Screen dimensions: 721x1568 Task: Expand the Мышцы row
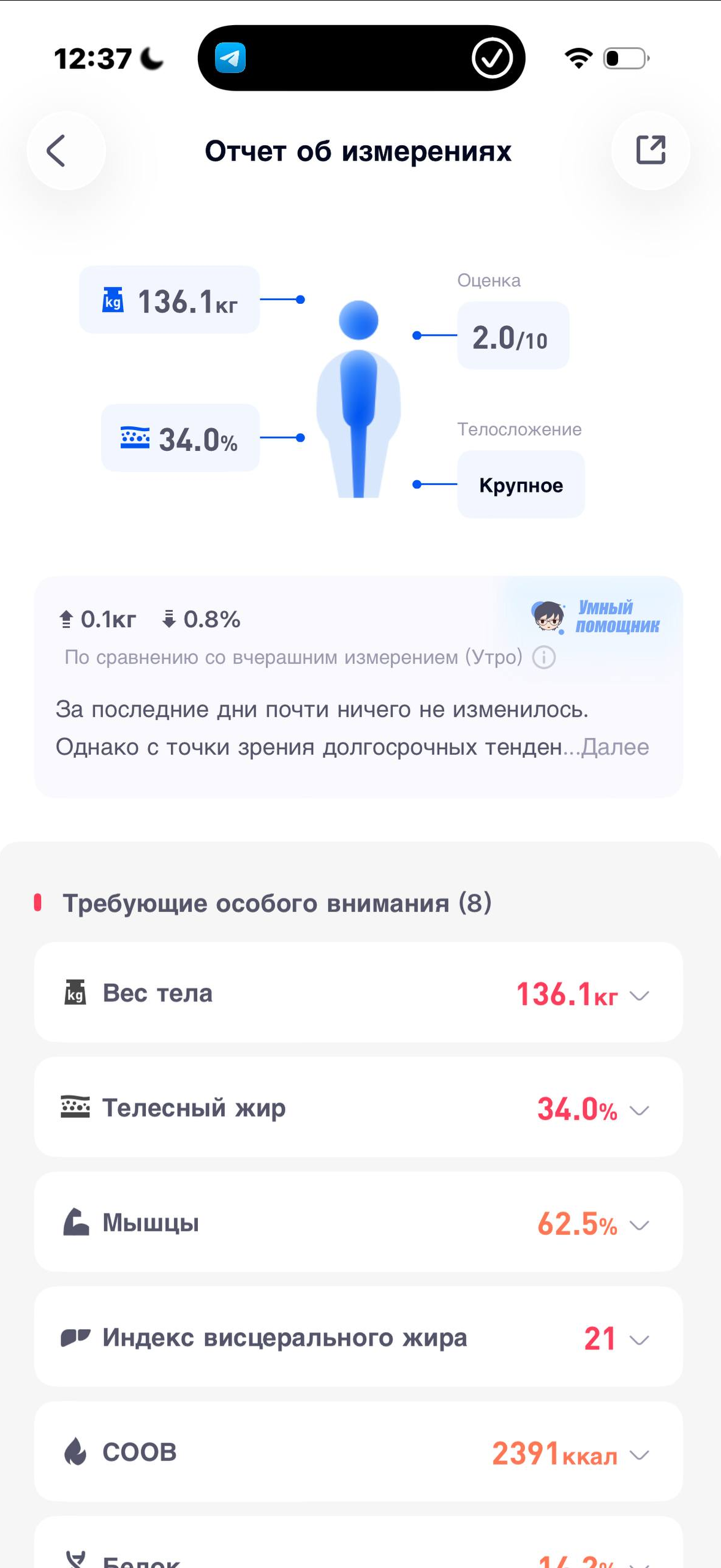tap(639, 1224)
